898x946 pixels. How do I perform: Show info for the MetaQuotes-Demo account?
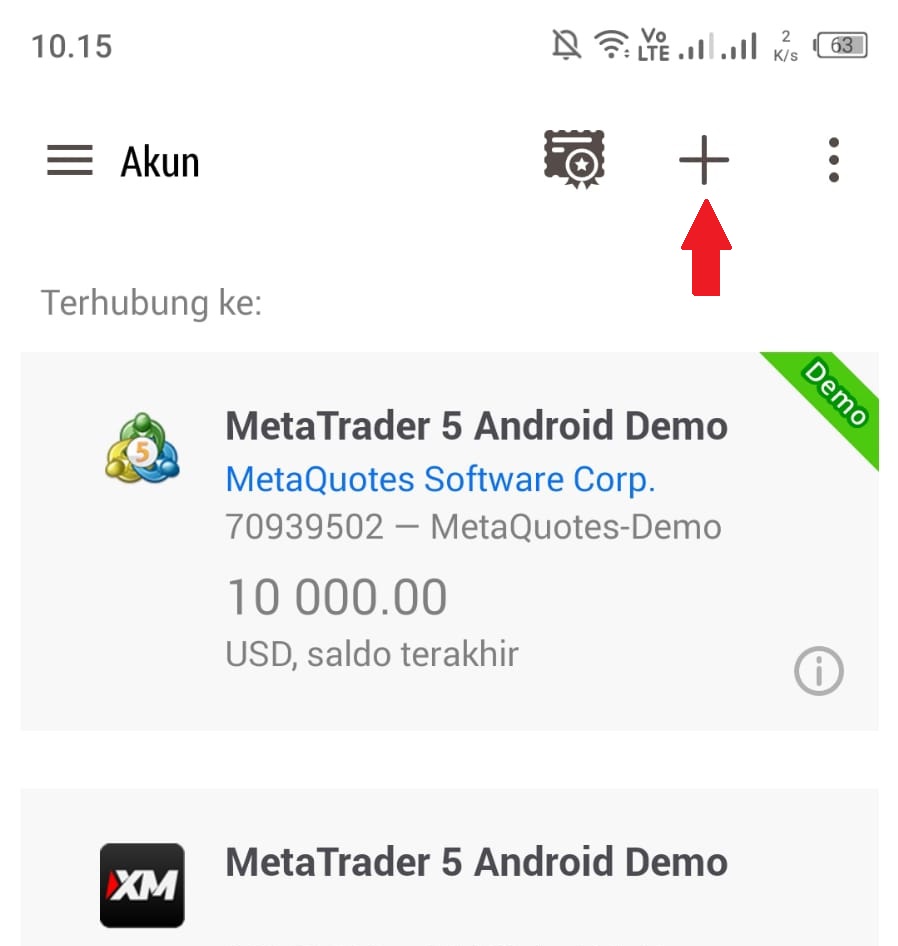819,671
